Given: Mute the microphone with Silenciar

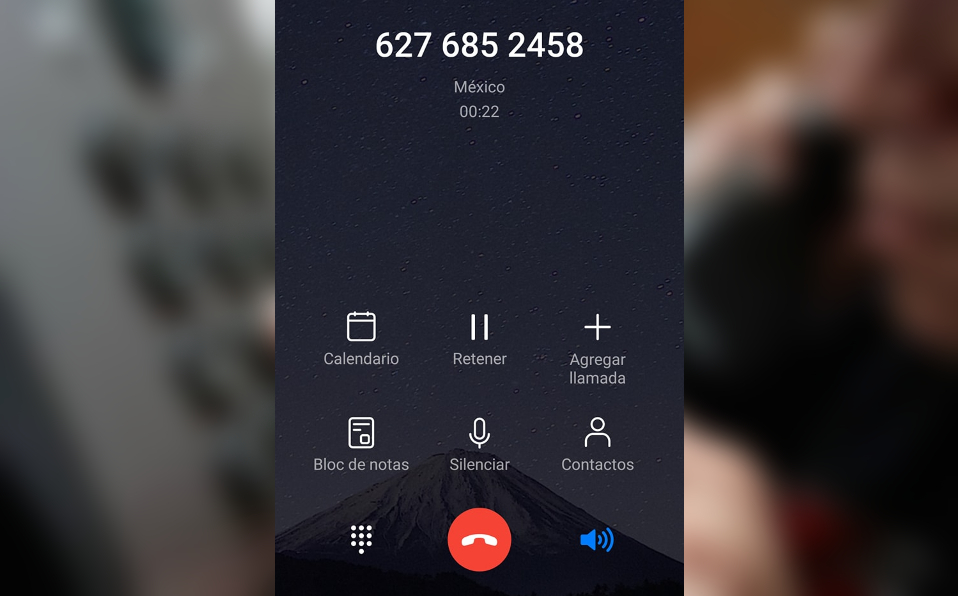Looking at the screenshot, I should (x=479, y=444).
